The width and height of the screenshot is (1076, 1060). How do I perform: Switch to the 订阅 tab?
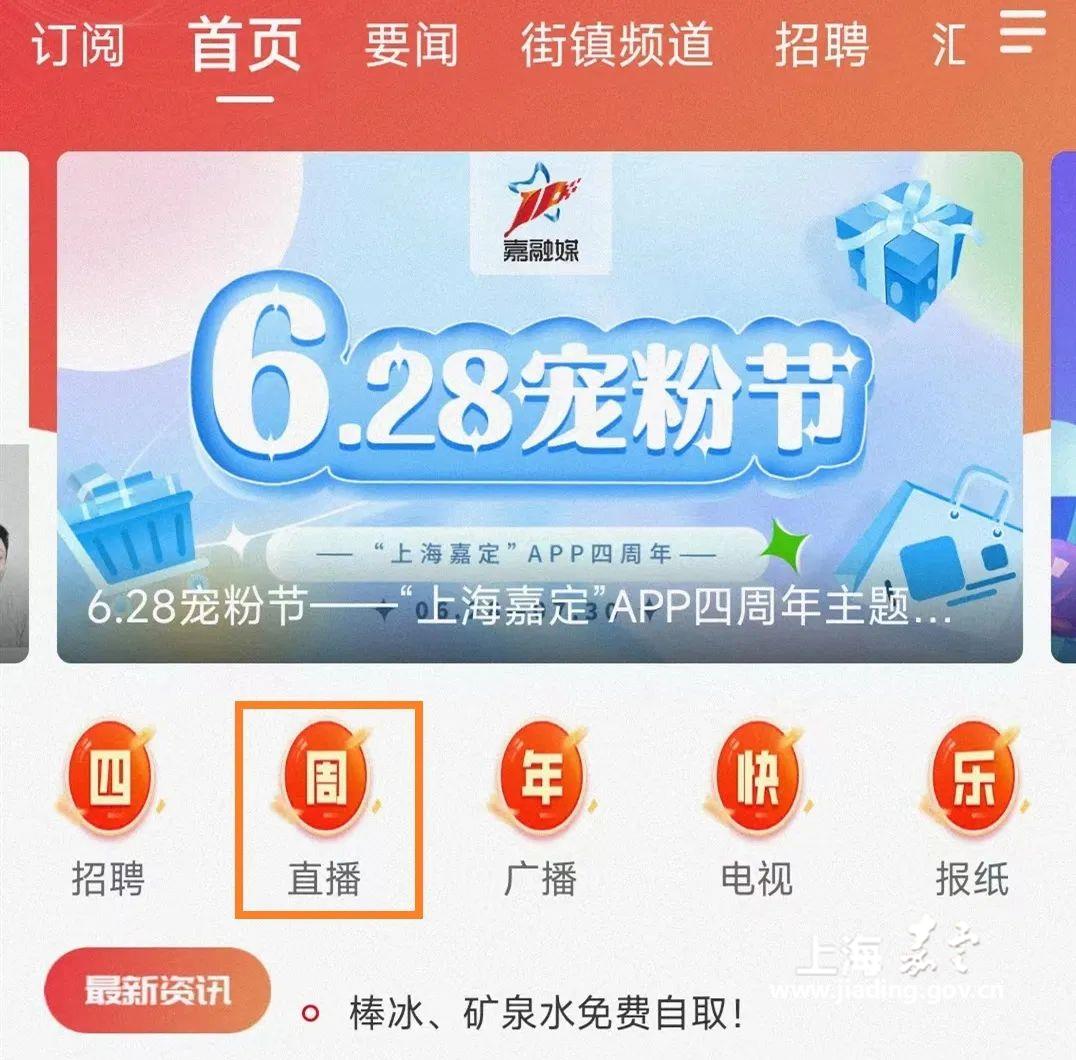coord(78,46)
